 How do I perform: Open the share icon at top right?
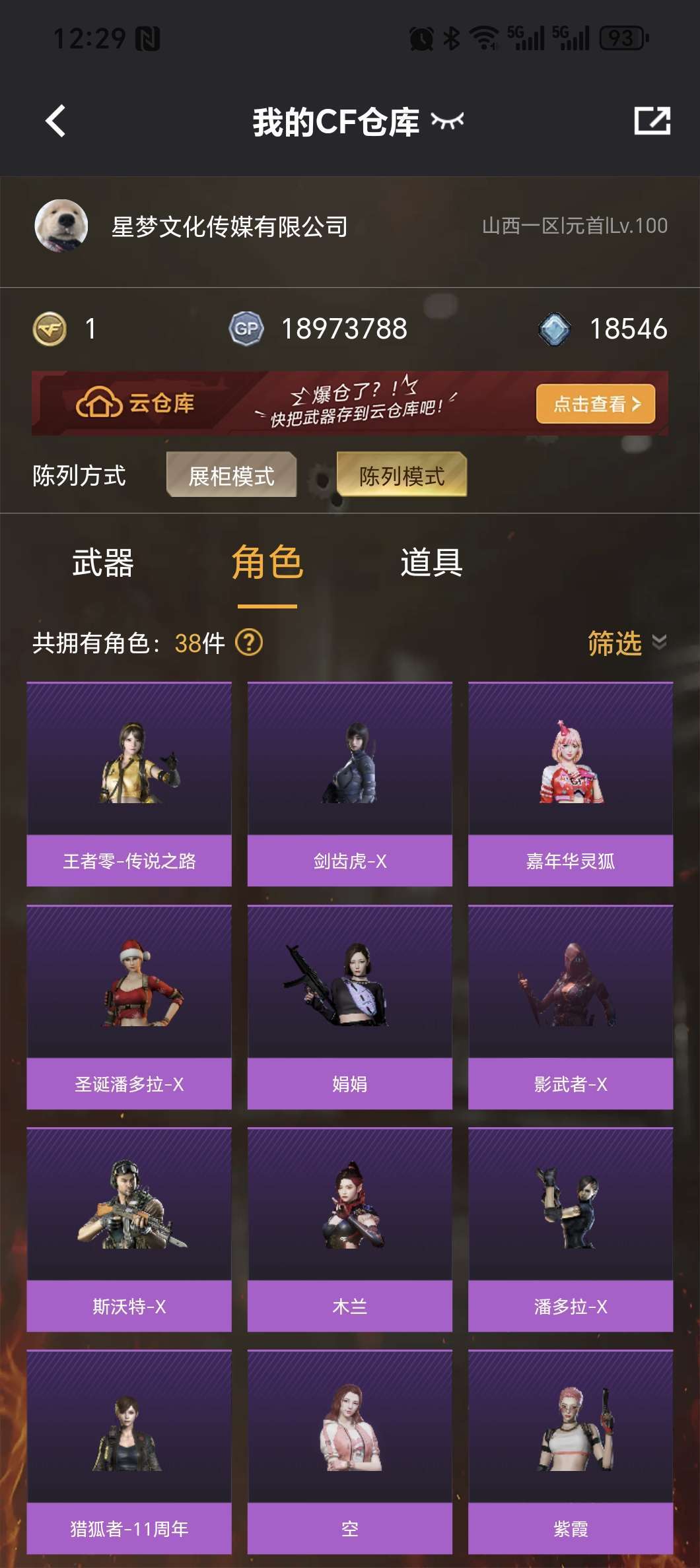[x=652, y=121]
